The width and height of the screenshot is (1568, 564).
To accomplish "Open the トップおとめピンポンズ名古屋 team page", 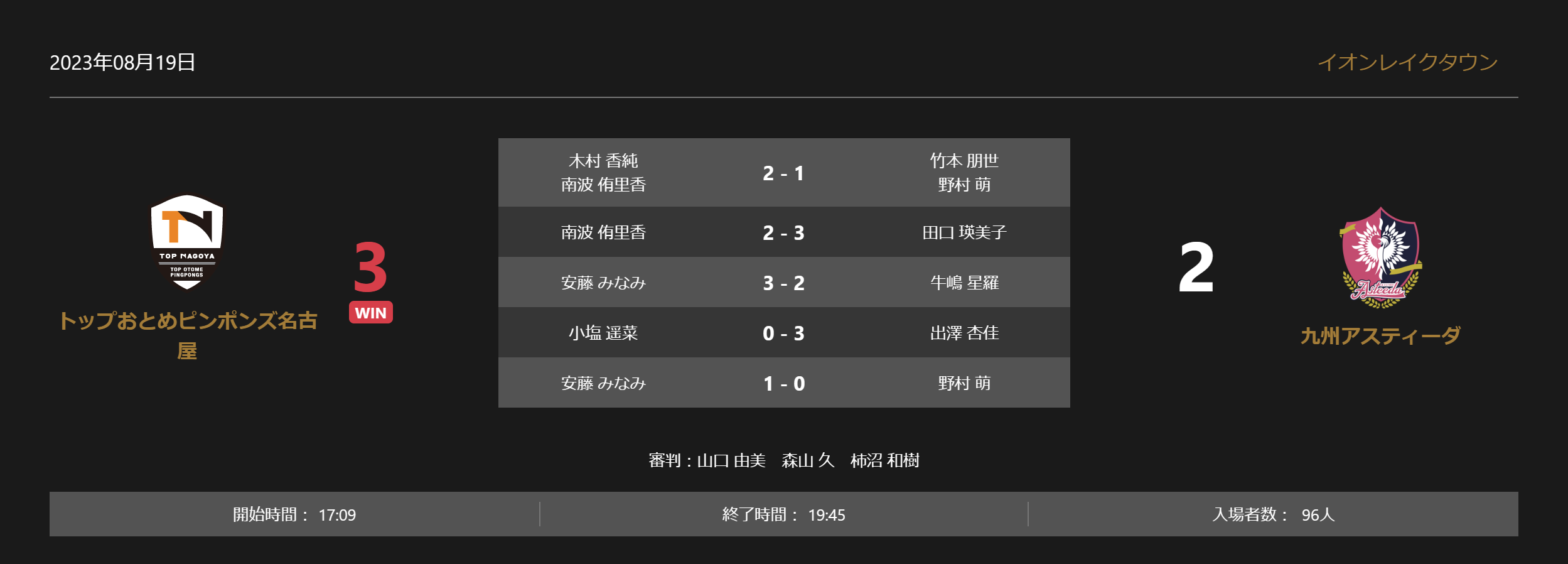I will [187, 321].
